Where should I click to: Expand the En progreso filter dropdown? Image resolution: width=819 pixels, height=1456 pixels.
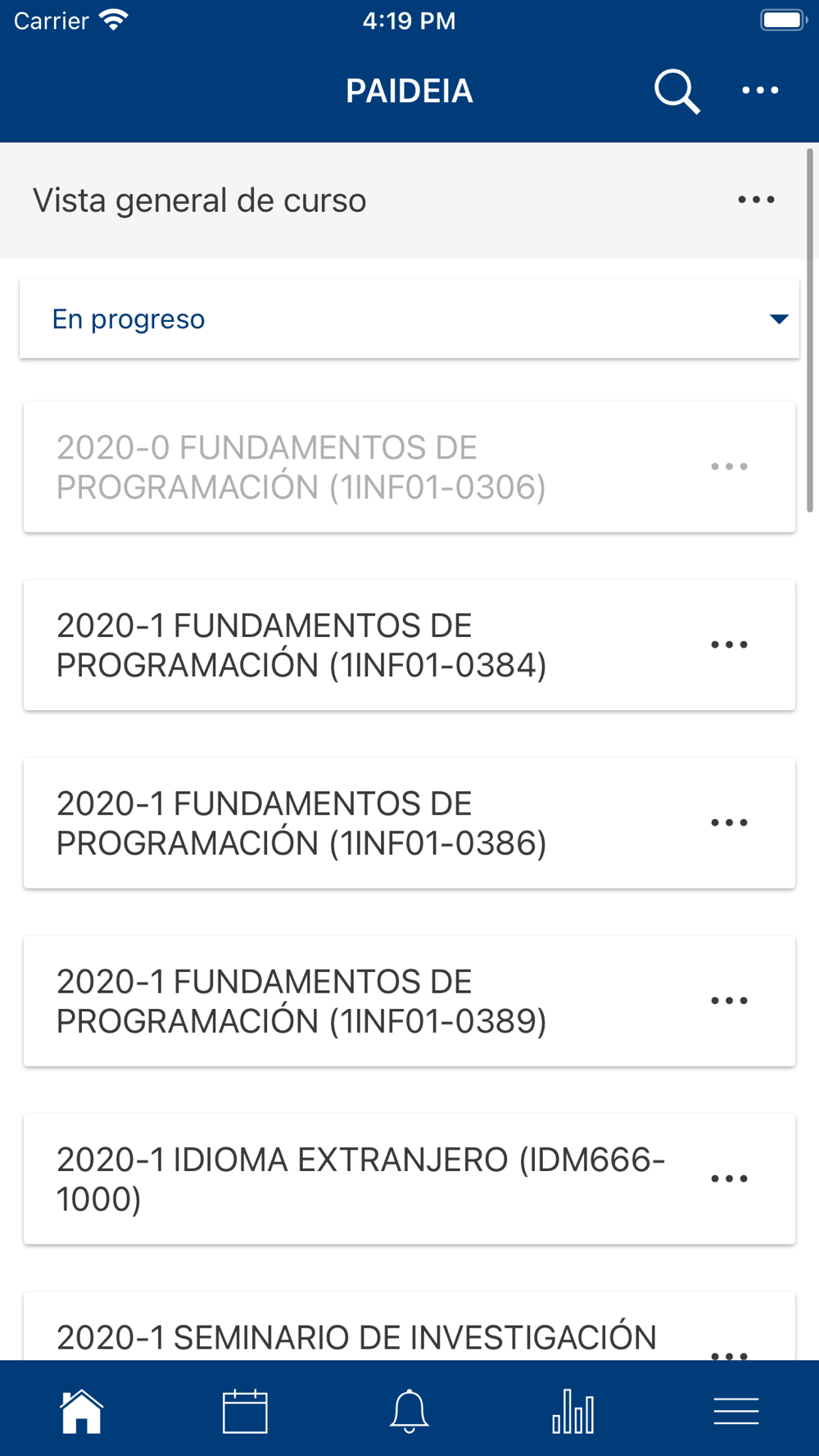(x=409, y=319)
